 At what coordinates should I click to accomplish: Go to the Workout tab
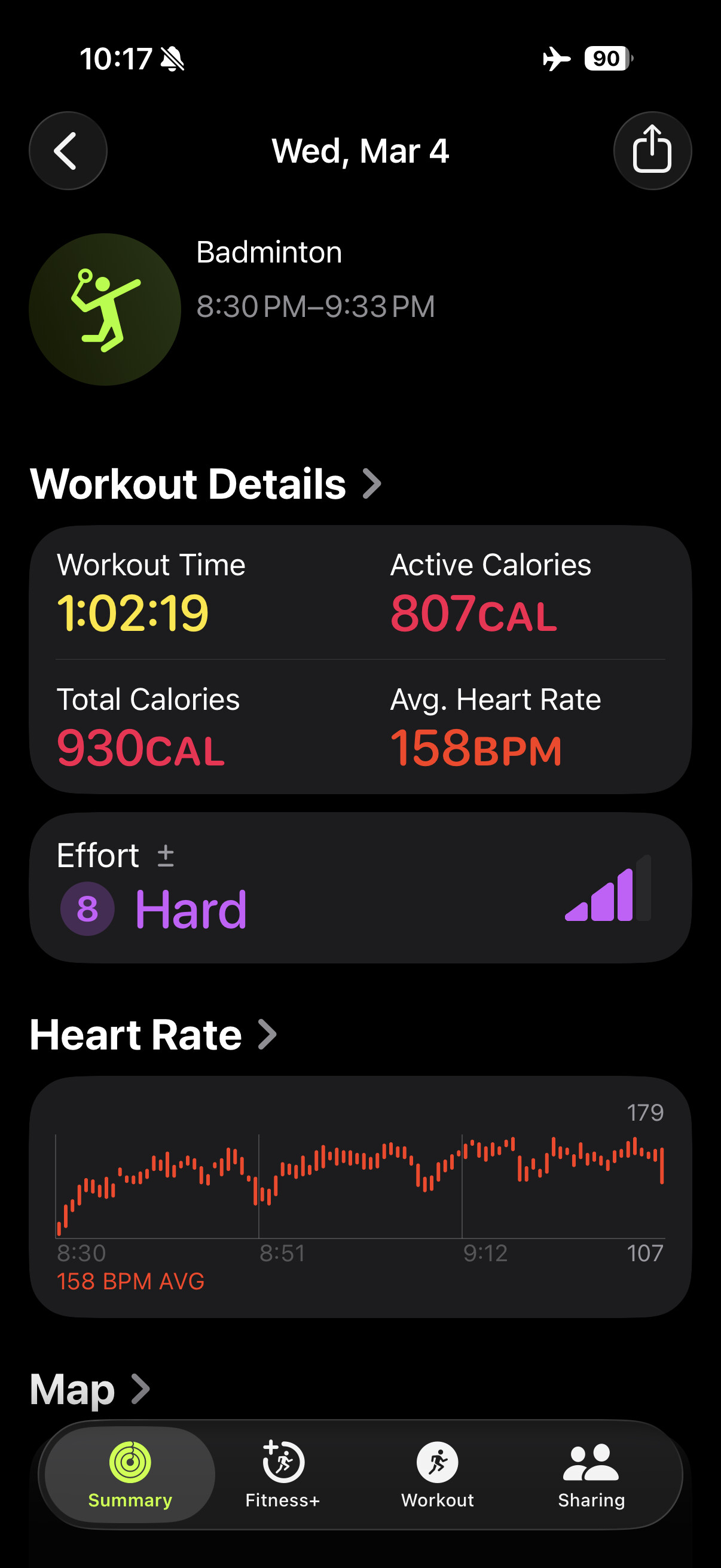tap(437, 1474)
